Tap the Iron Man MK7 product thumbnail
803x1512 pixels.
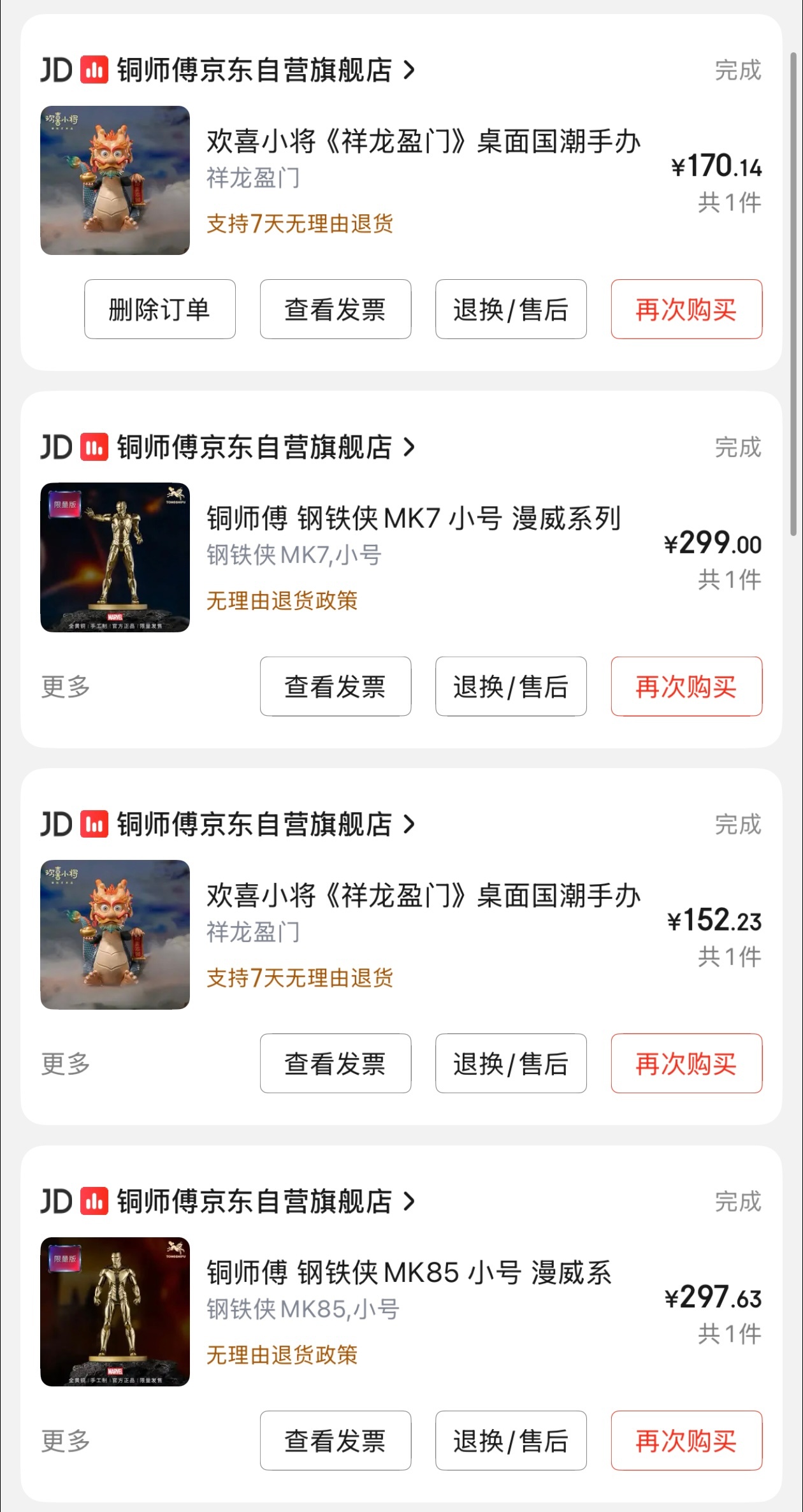(115, 556)
